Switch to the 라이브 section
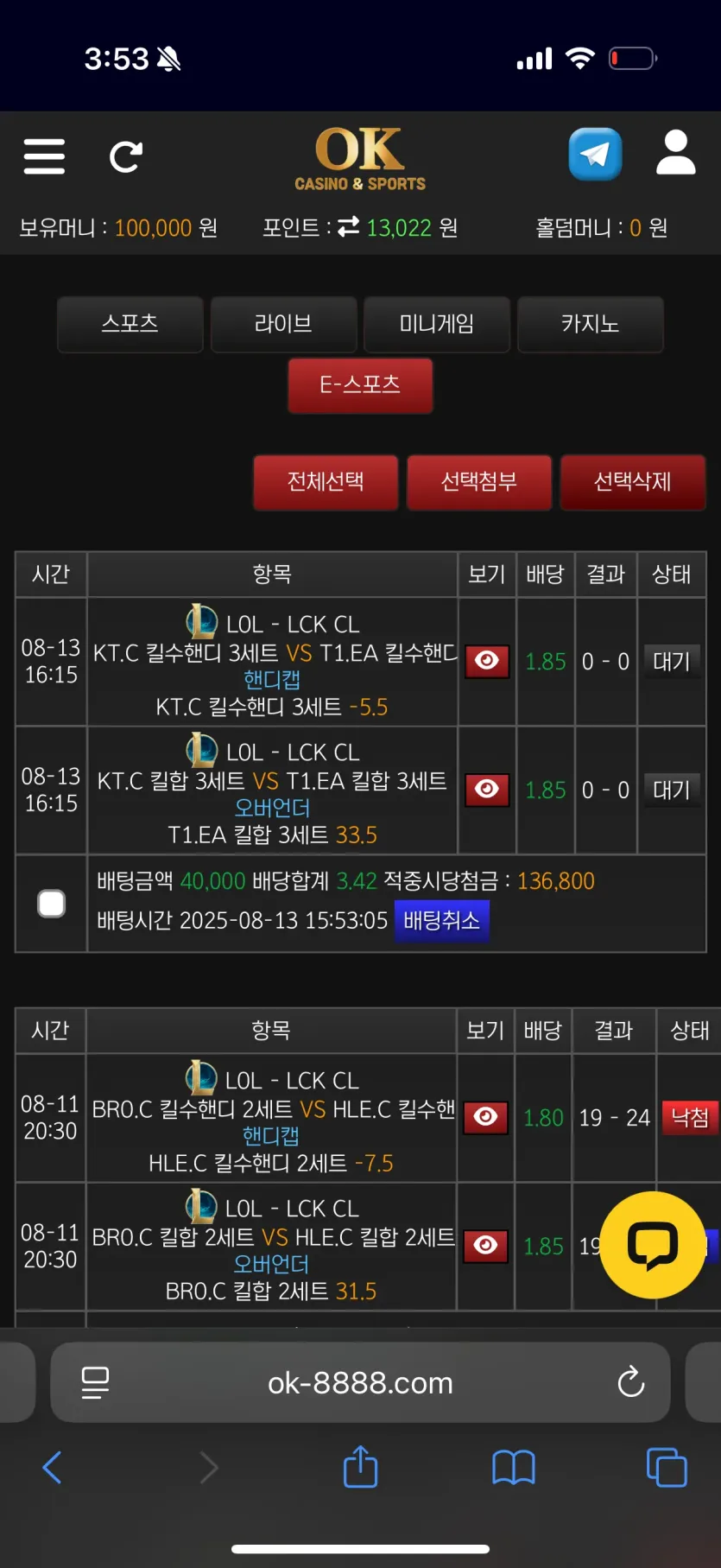The height and width of the screenshot is (1568, 721). pyautogui.click(x=283, y=324)
